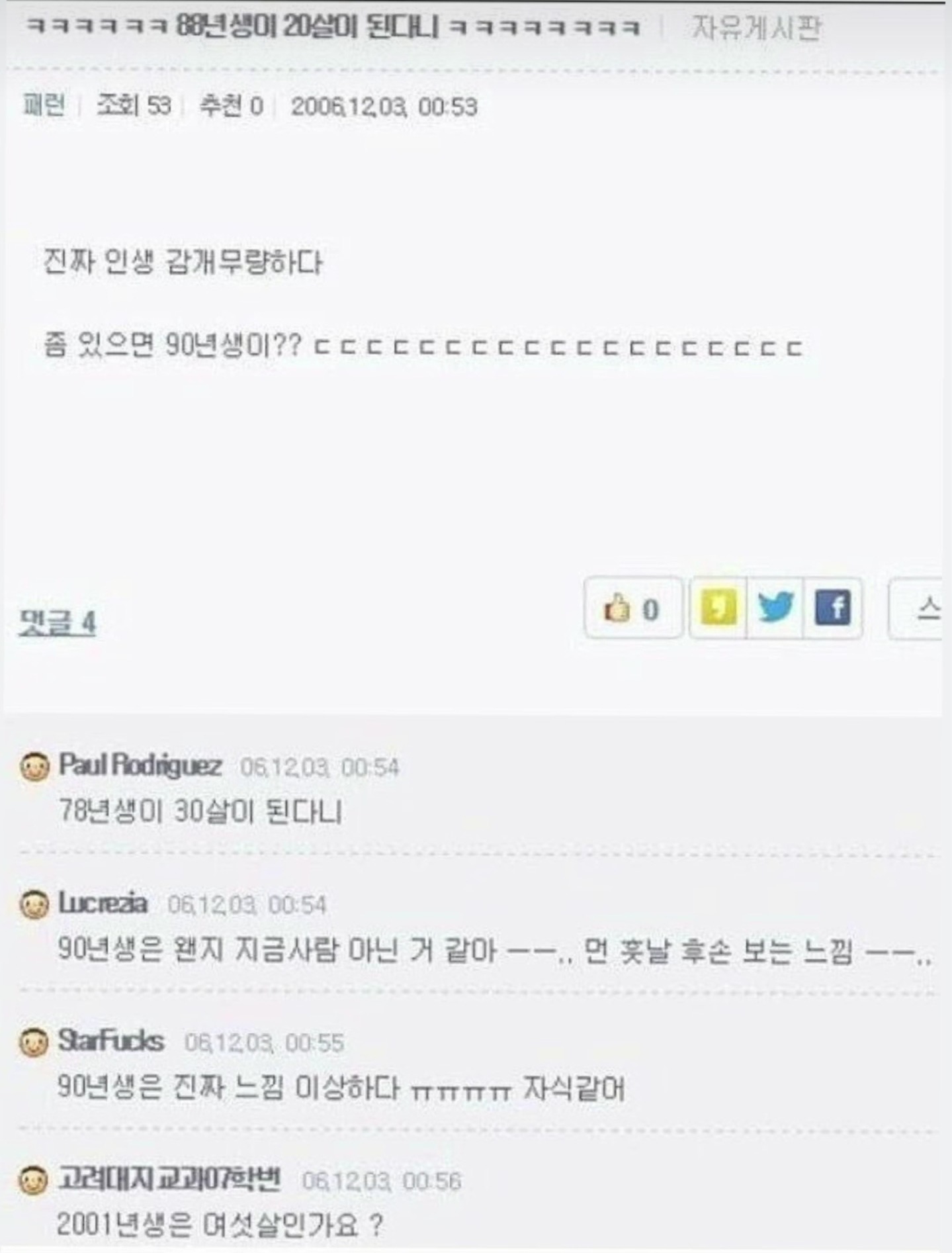Screen dimensions: 952x1253
Task: Share the post to KakaoStory
Action: click(718, 608)
